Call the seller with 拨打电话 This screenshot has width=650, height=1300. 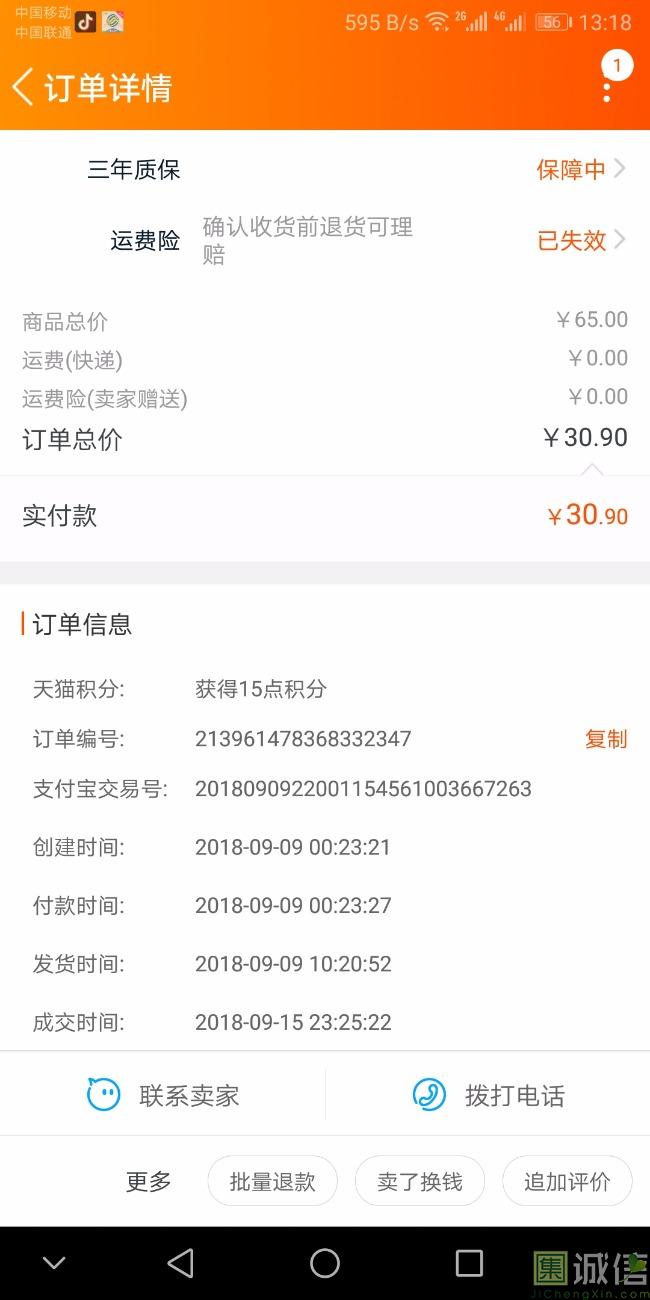click(488, 1095)
